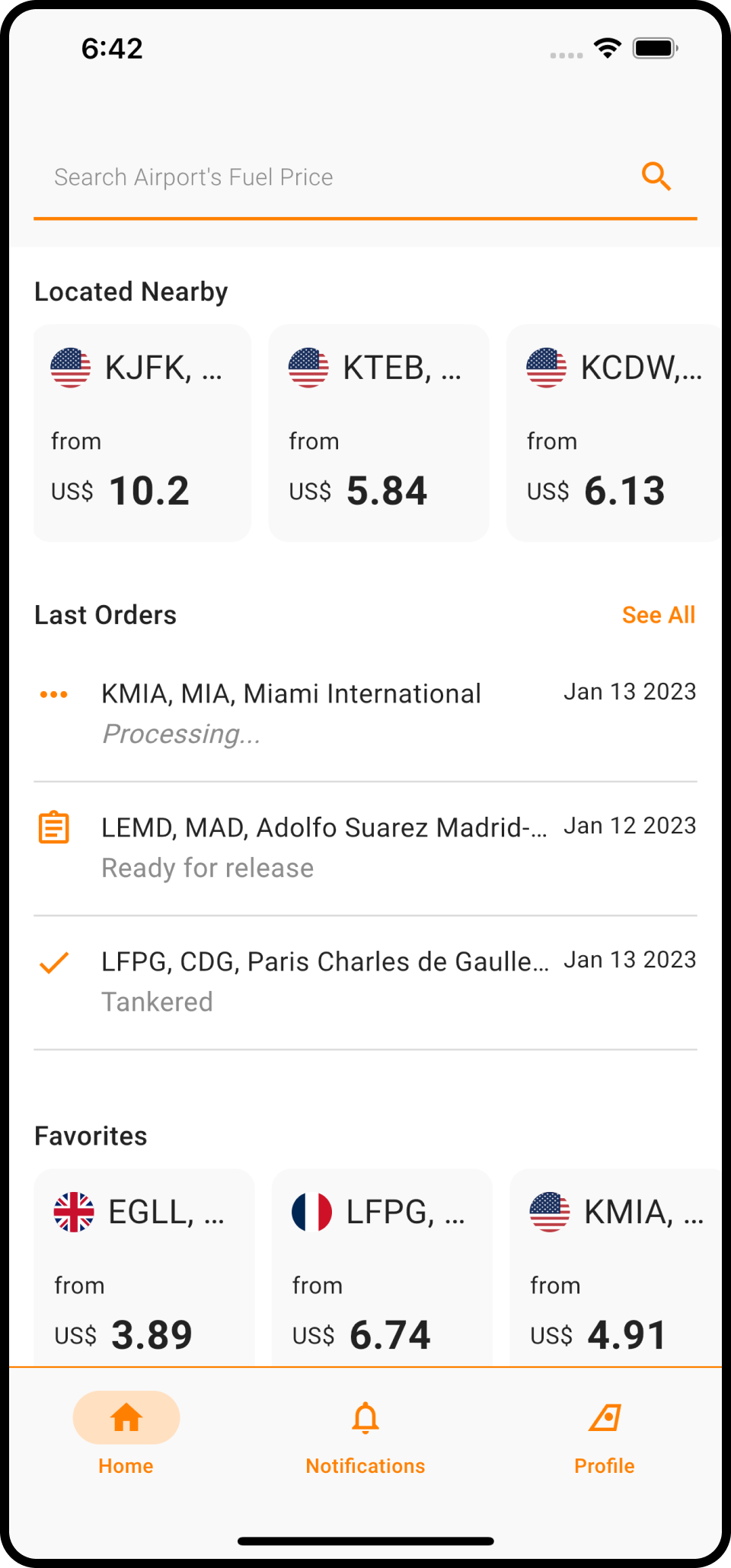Select the KCDW nearby airport card
Viewport: 731px width, 1568px height.
click(x=613, y=432)
